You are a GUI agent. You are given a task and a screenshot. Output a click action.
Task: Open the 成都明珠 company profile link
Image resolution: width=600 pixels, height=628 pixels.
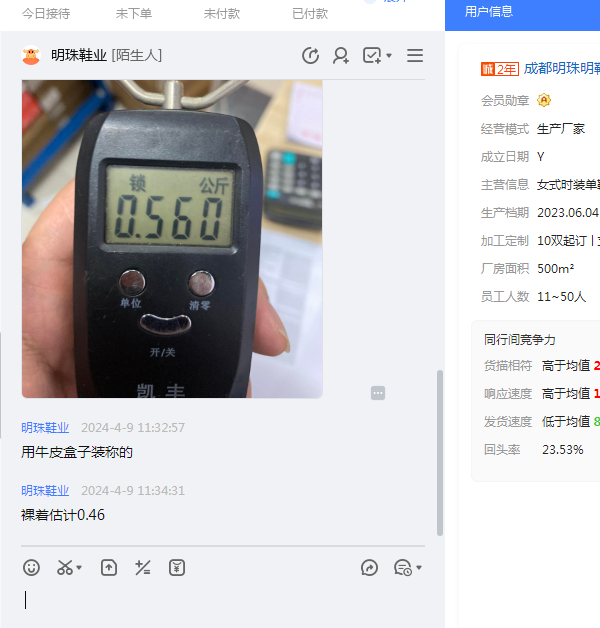click(x=560, y=69)
